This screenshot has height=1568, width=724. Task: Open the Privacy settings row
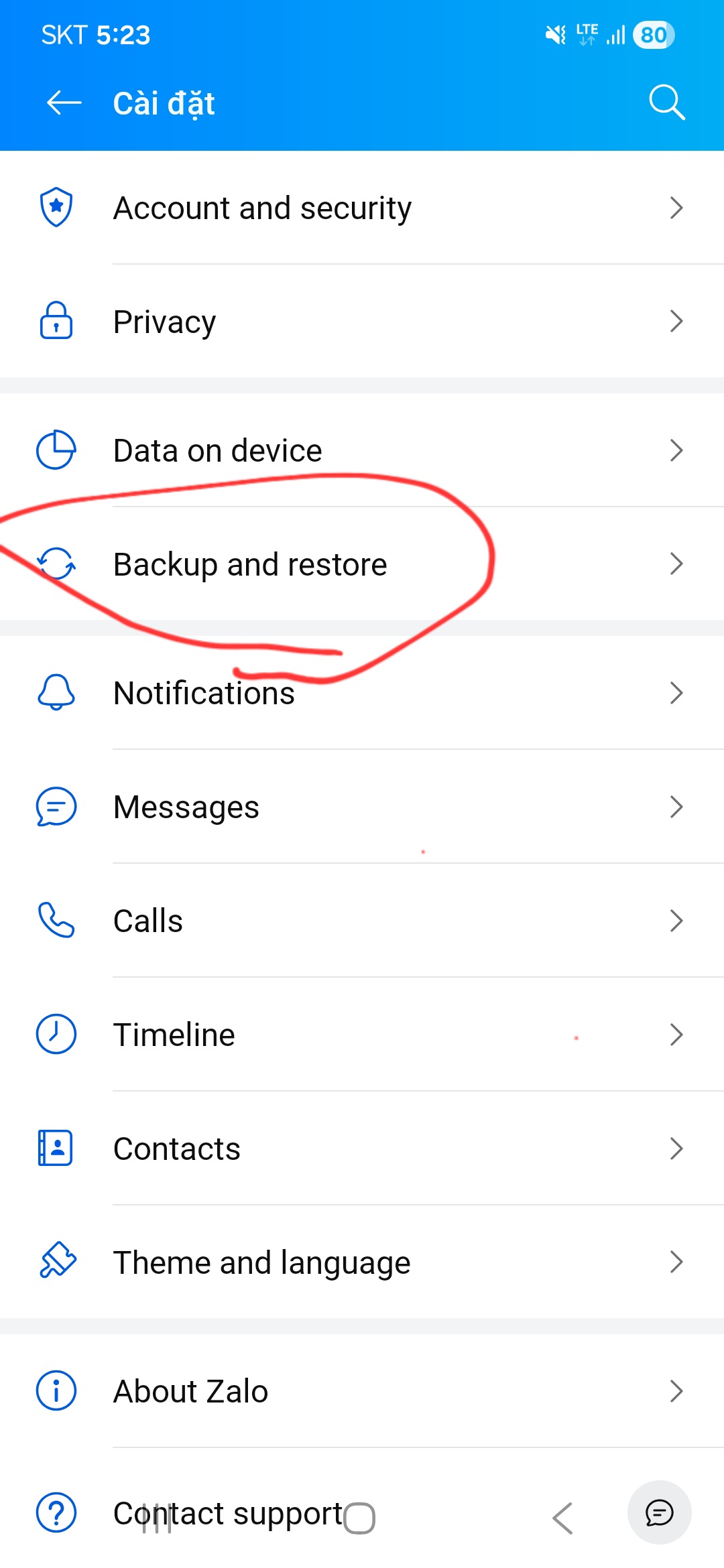362,322
